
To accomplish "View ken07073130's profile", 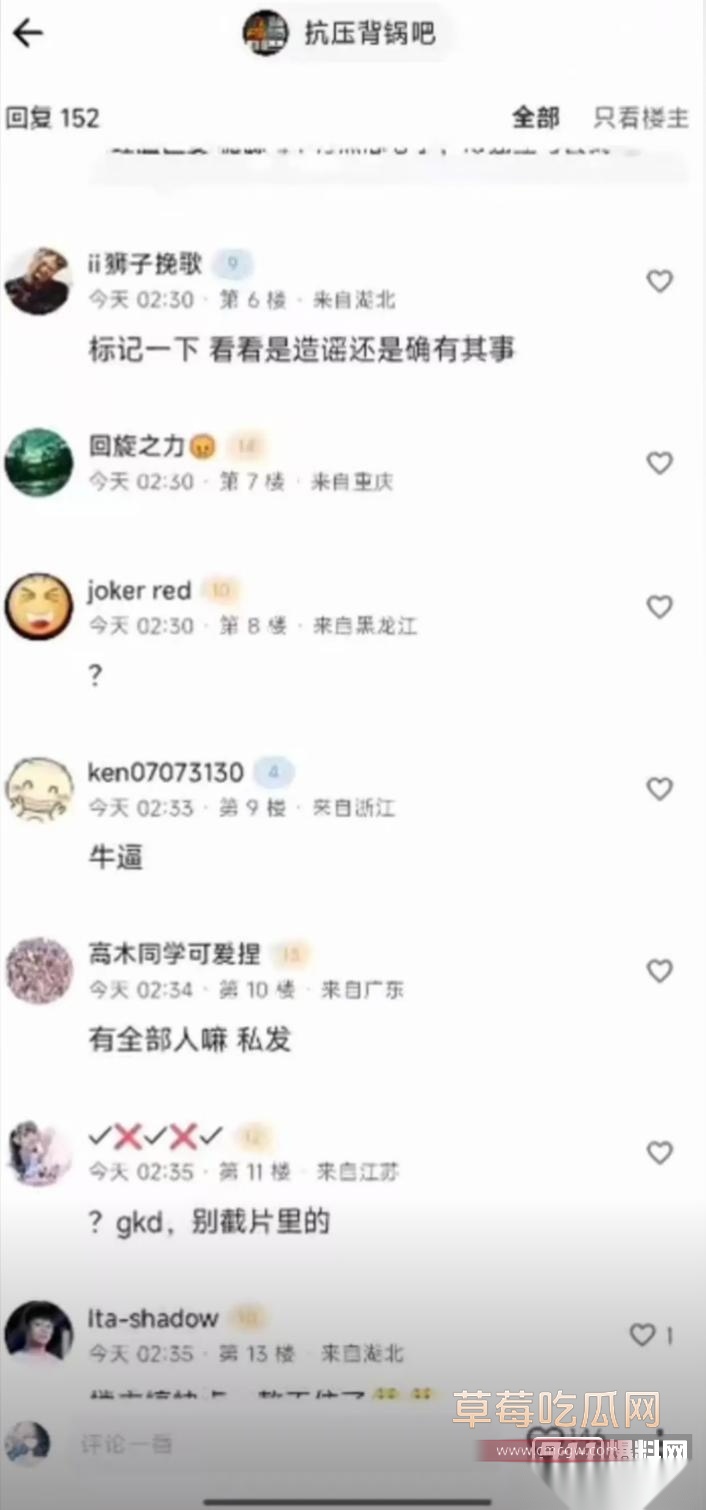I will [38, 789].
